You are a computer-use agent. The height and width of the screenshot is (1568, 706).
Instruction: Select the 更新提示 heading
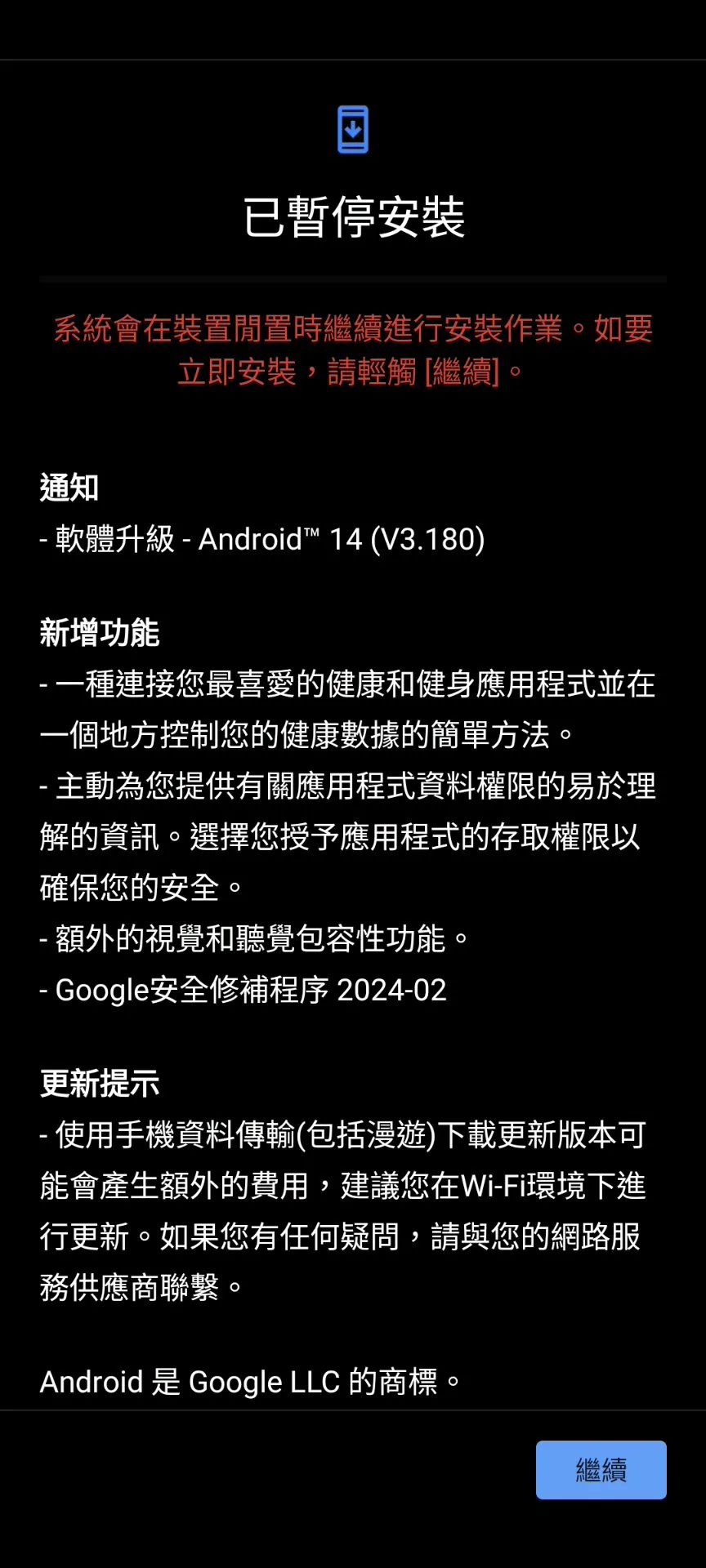pos(100,1084)
